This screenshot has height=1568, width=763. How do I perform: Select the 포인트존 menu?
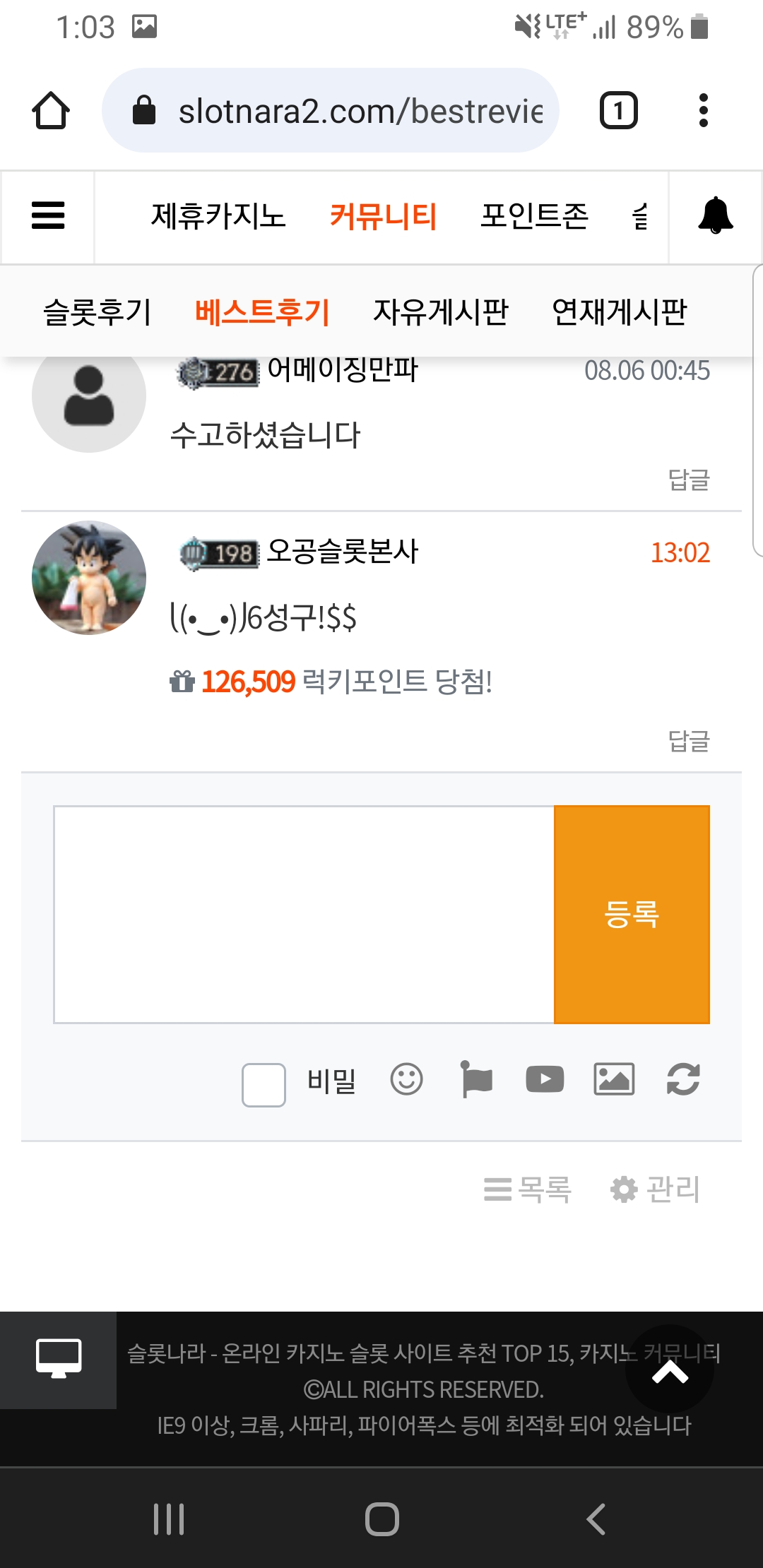point(534,216)
